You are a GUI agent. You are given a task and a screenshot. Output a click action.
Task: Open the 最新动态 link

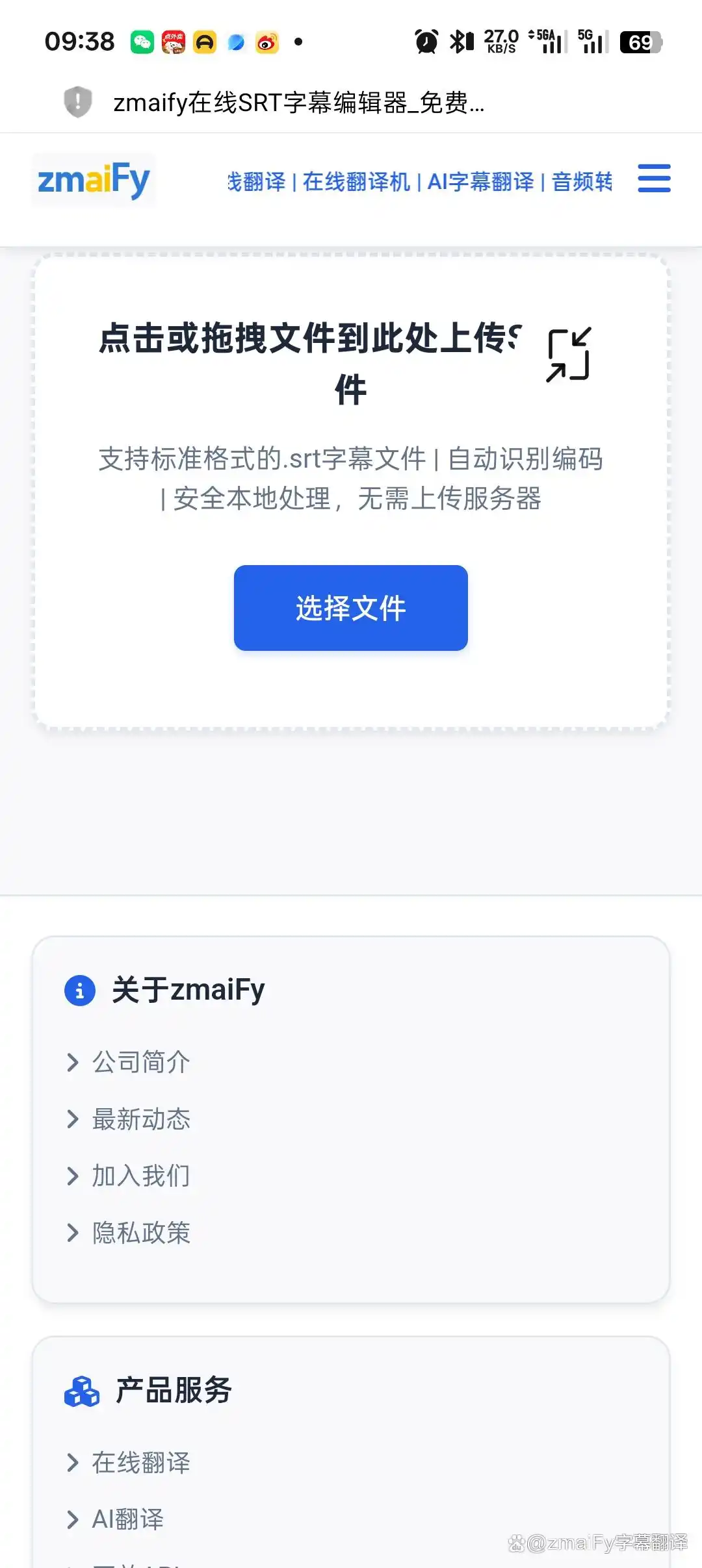[141, 1119]
